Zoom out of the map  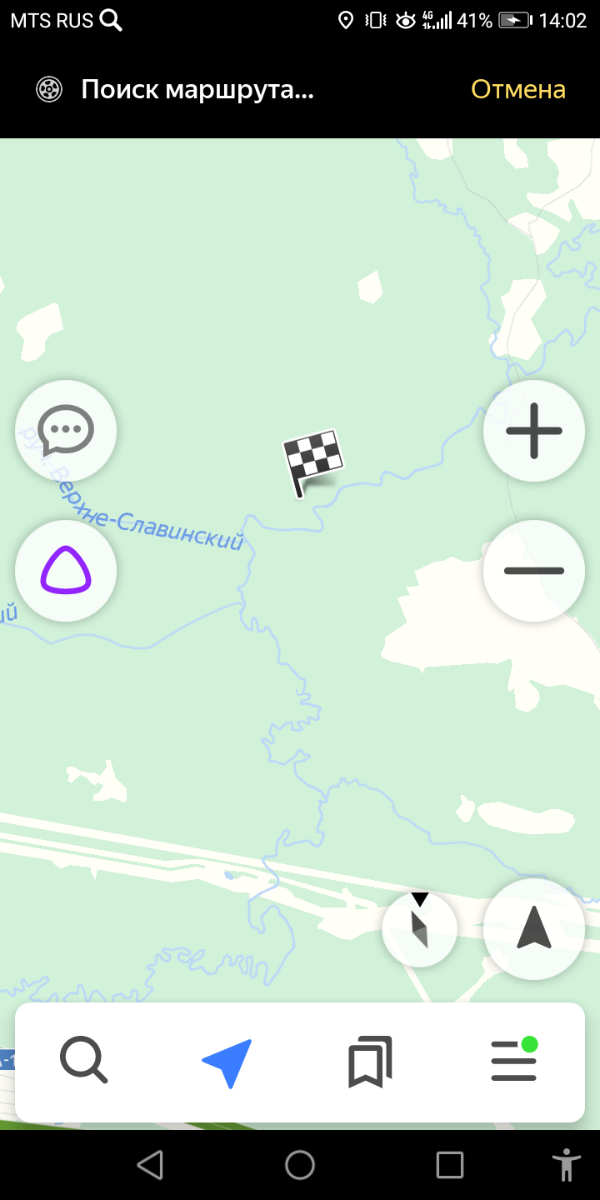(533, 571)
